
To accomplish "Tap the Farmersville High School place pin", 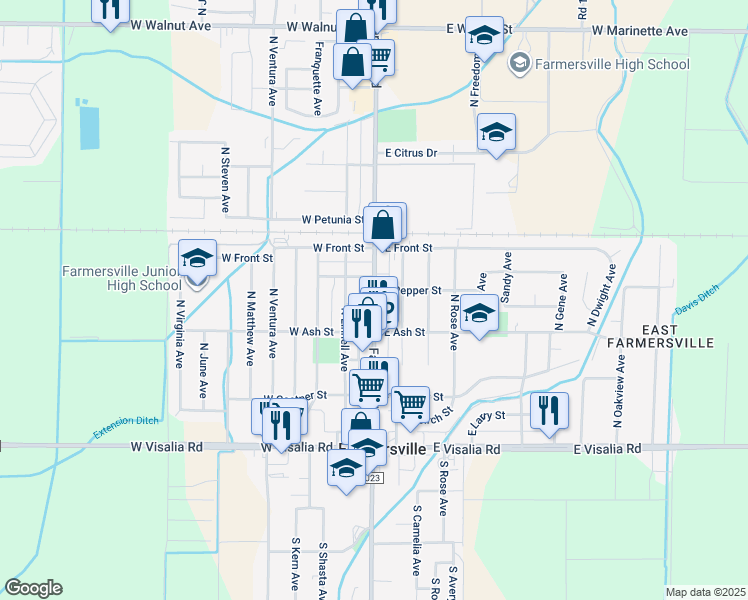I will (519, 65).
